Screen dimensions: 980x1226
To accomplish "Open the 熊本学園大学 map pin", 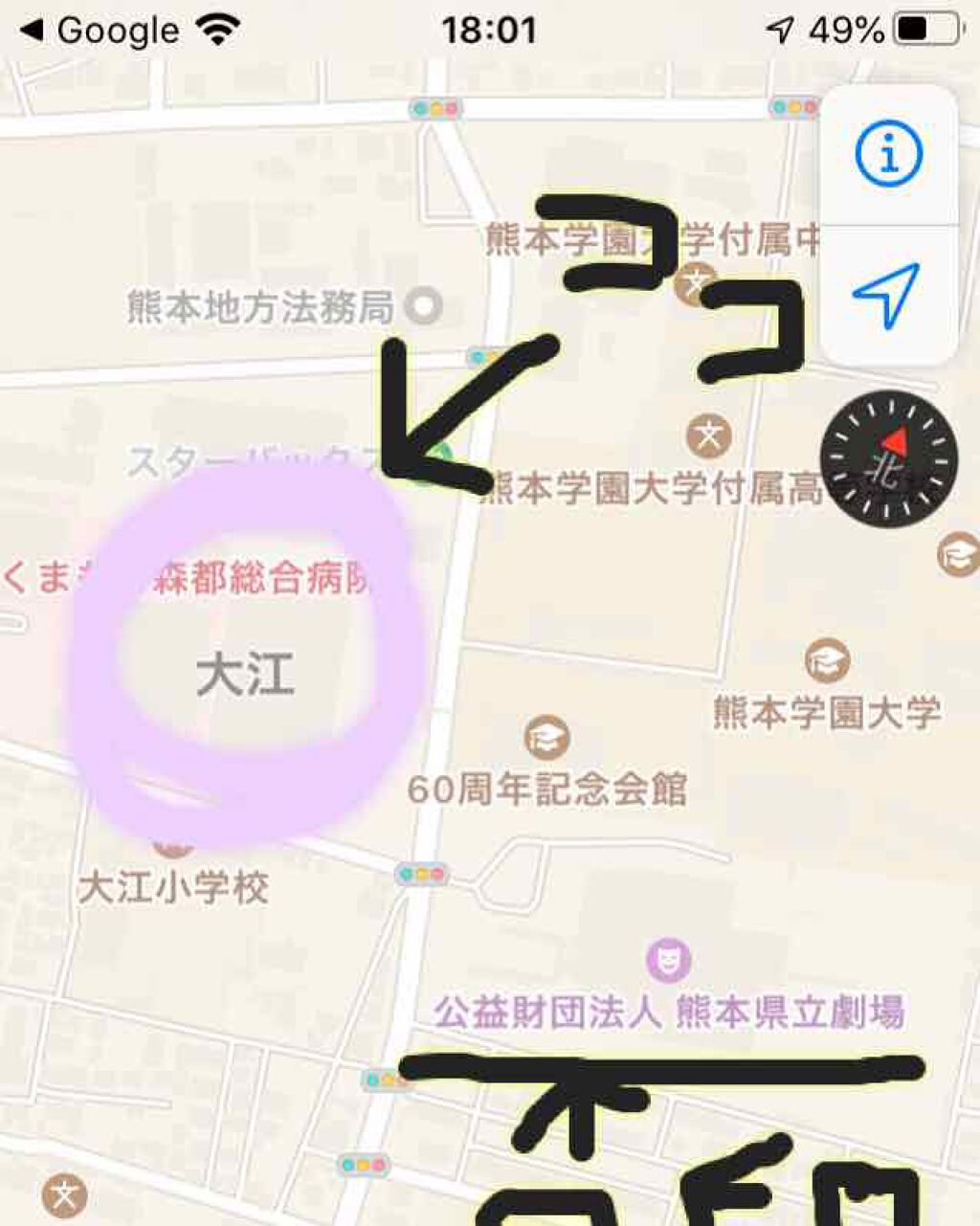I will [827, 660].
